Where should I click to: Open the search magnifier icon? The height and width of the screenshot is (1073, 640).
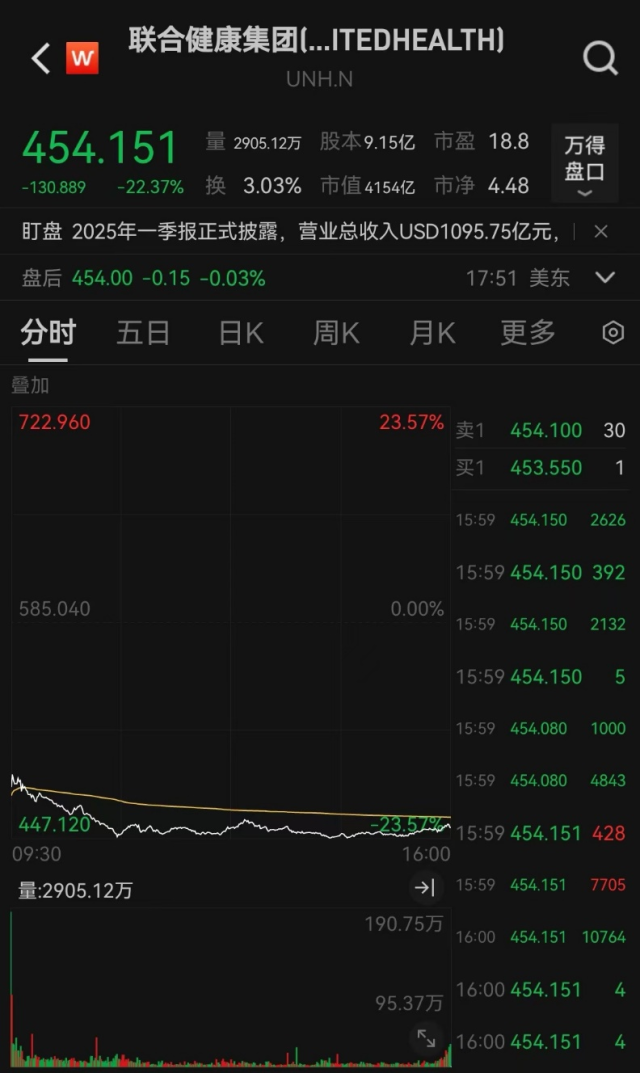(600, 58)
